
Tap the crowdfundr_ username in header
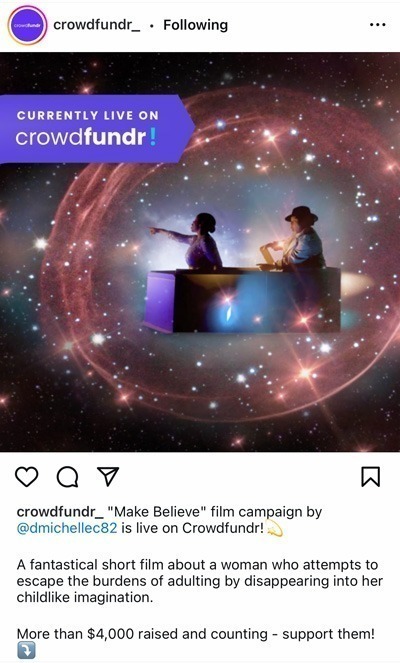96,25
